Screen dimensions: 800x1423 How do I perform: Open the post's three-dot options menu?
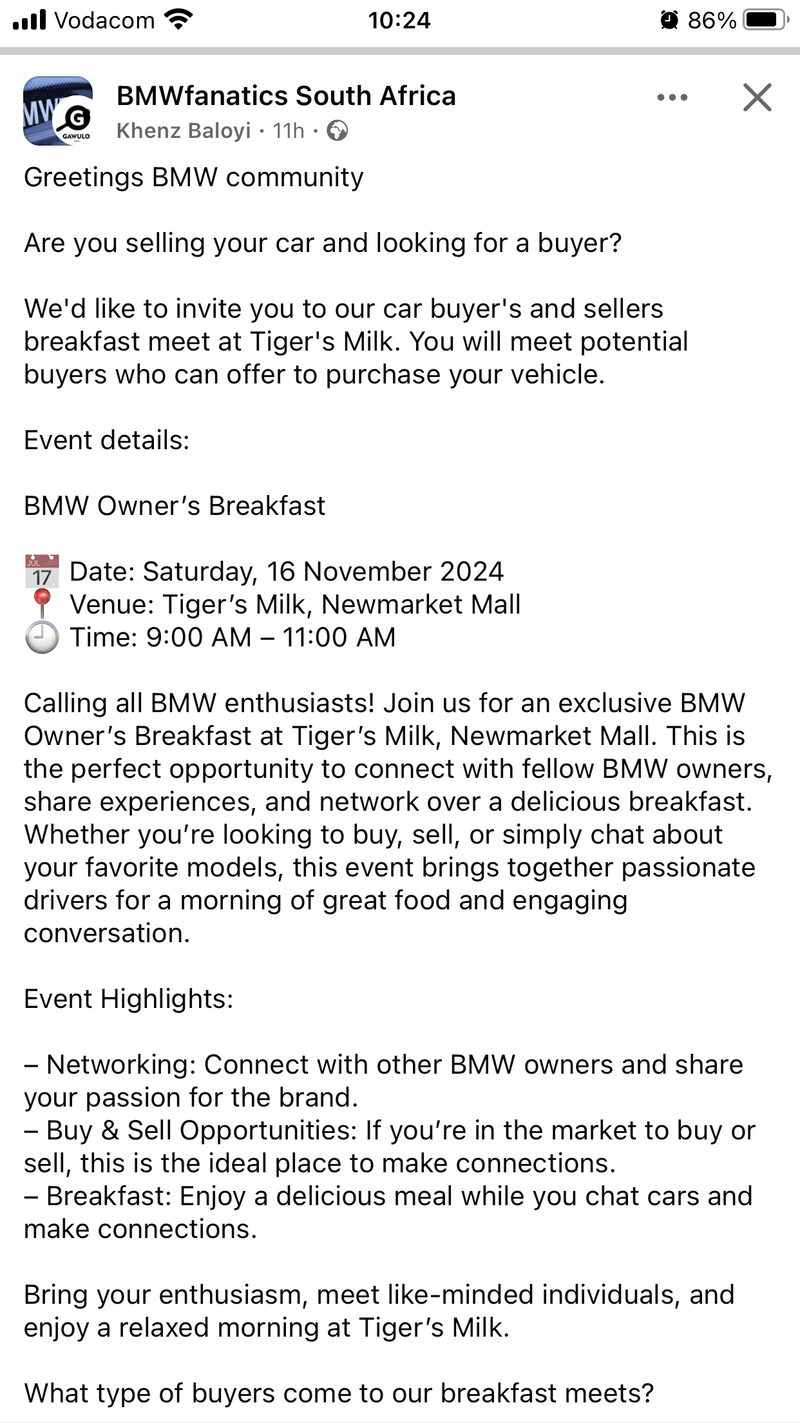pos(672,97)
